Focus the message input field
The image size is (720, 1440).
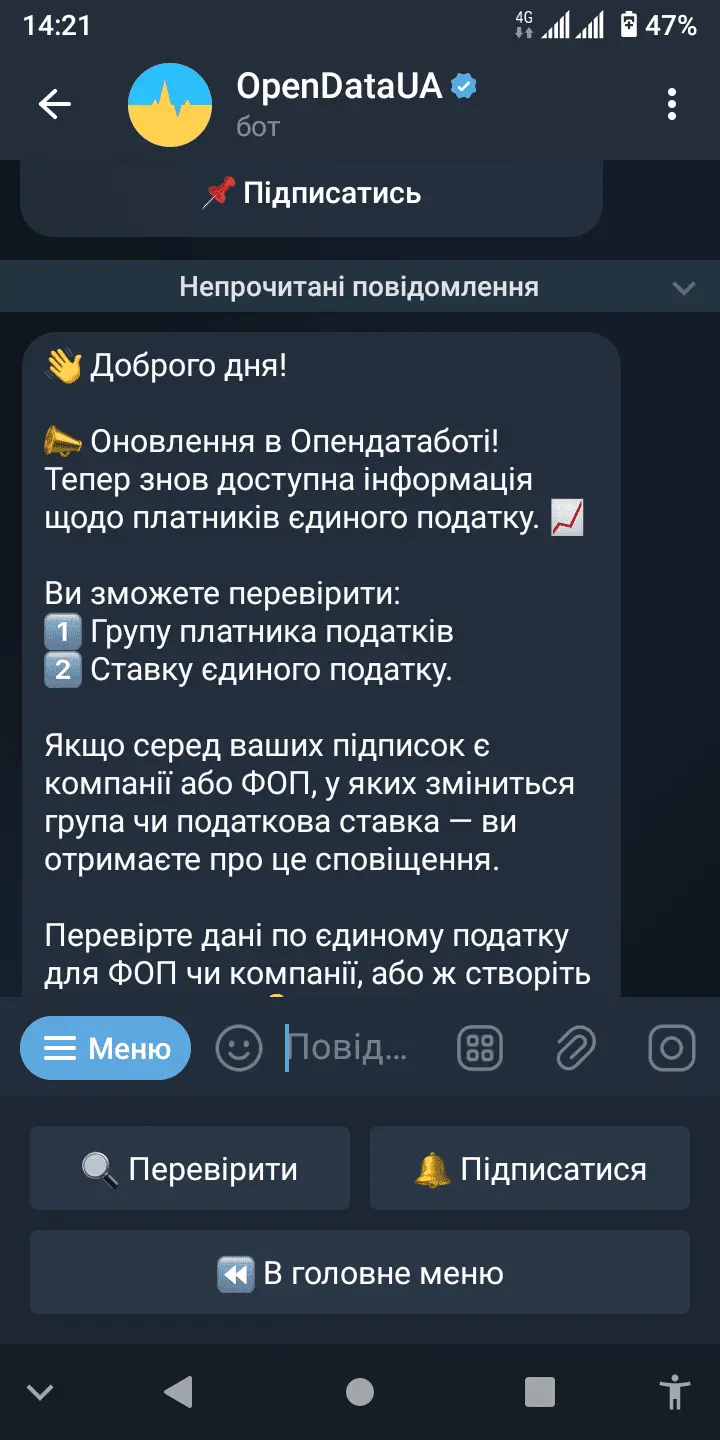[x=350, y=1048]
